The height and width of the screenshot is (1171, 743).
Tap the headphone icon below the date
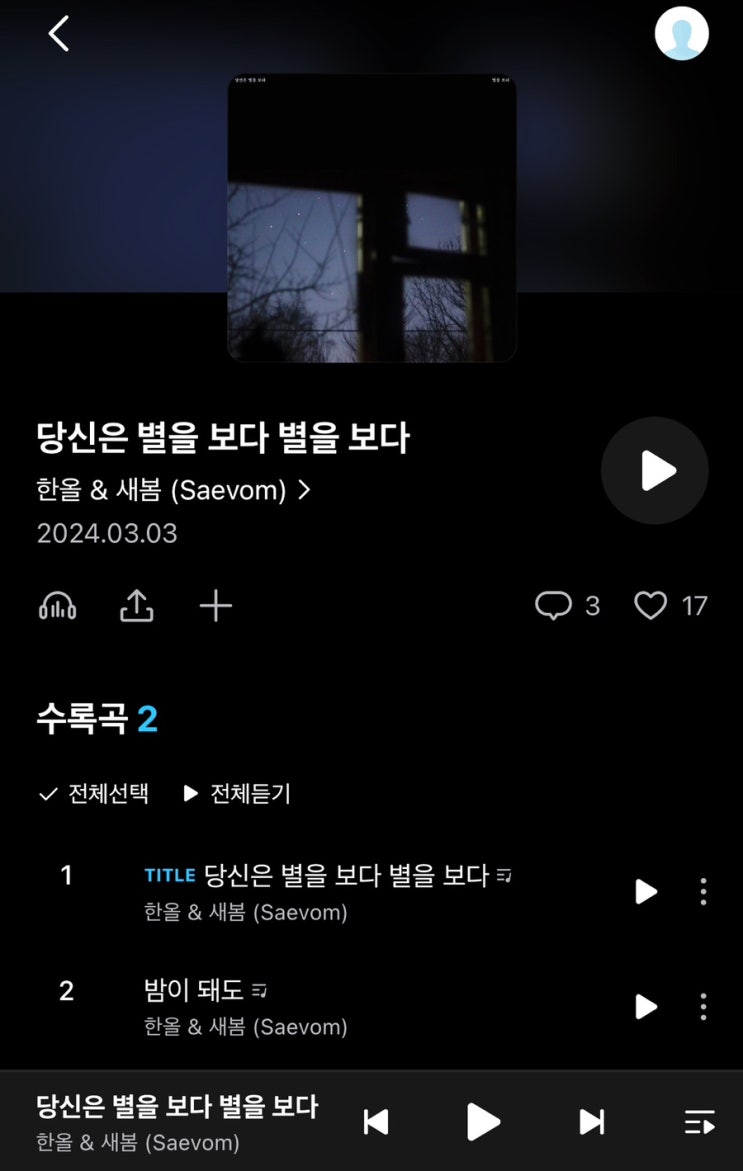pyautogui.click(x=57, y=606)
